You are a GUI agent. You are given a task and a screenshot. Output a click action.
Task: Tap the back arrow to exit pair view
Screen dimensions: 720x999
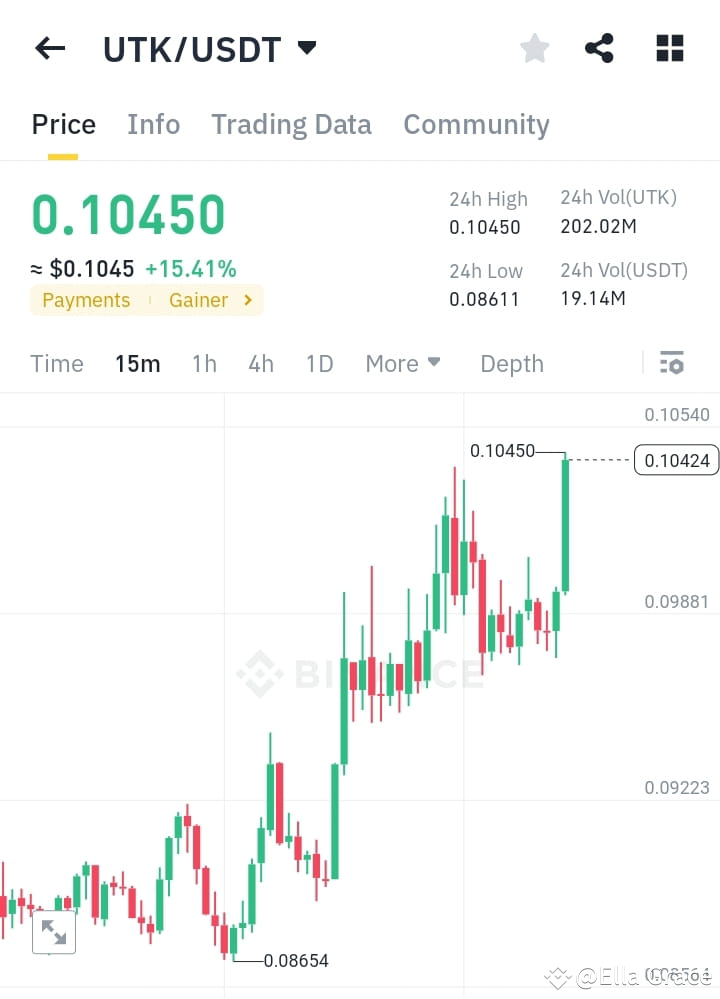point(50,48)
